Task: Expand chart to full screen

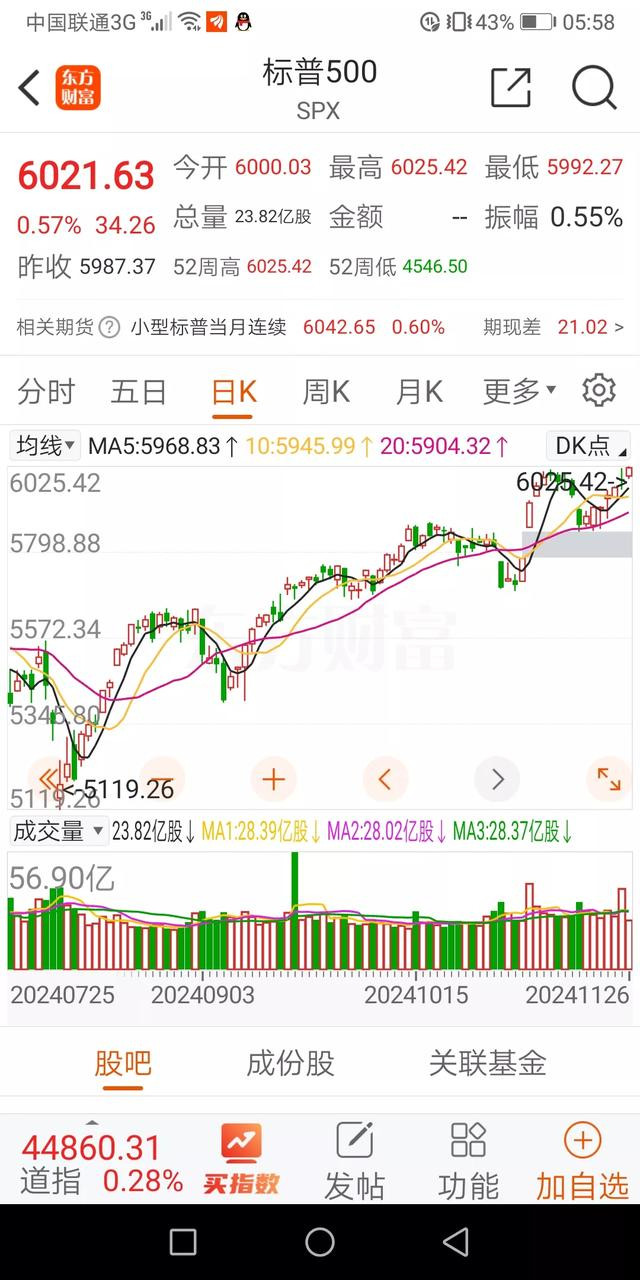Action: pos(609,779)
